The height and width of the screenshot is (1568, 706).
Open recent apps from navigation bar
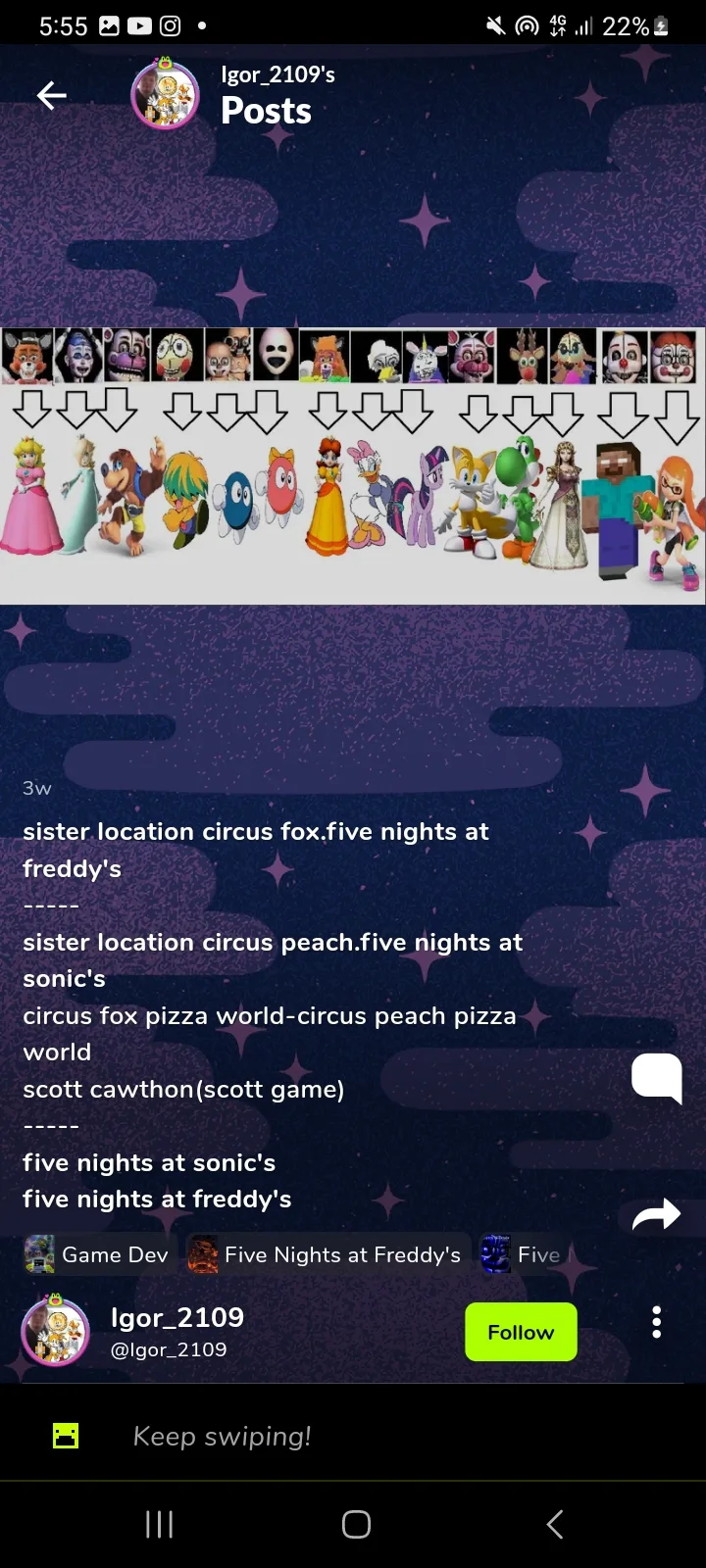tap(159, 1524)
